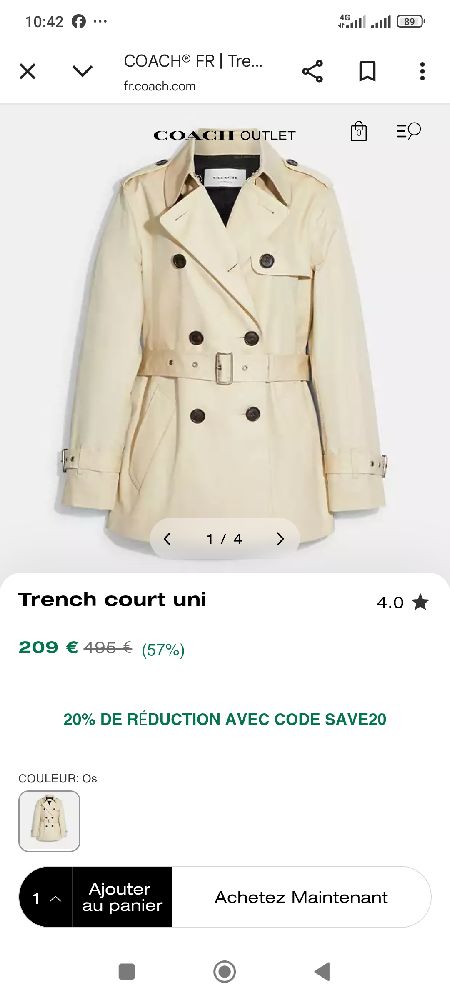Bookmark this page

click(367, 71)
